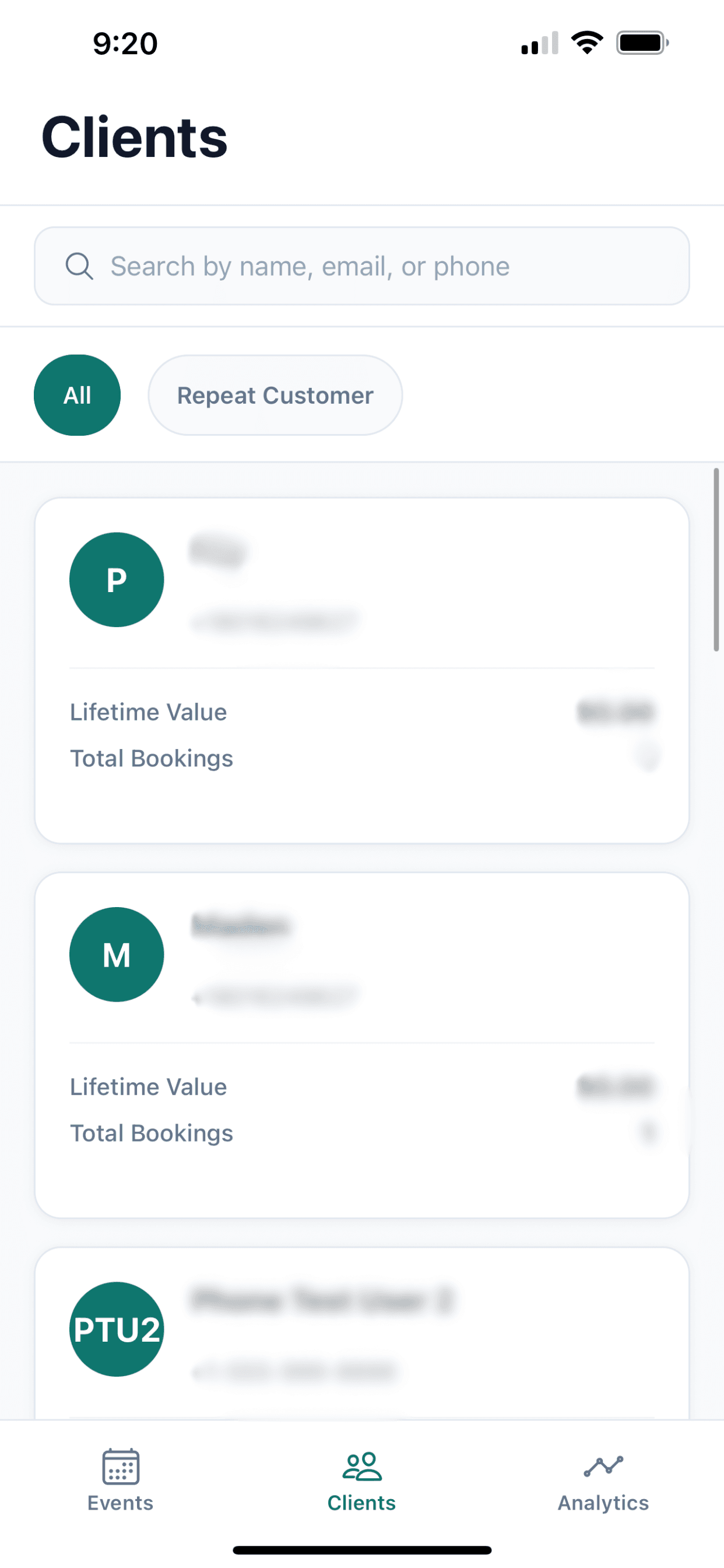This screenshot has height=1568, width=724.
Task: Switch to the Analytics tab
Action: point(603,1485)
